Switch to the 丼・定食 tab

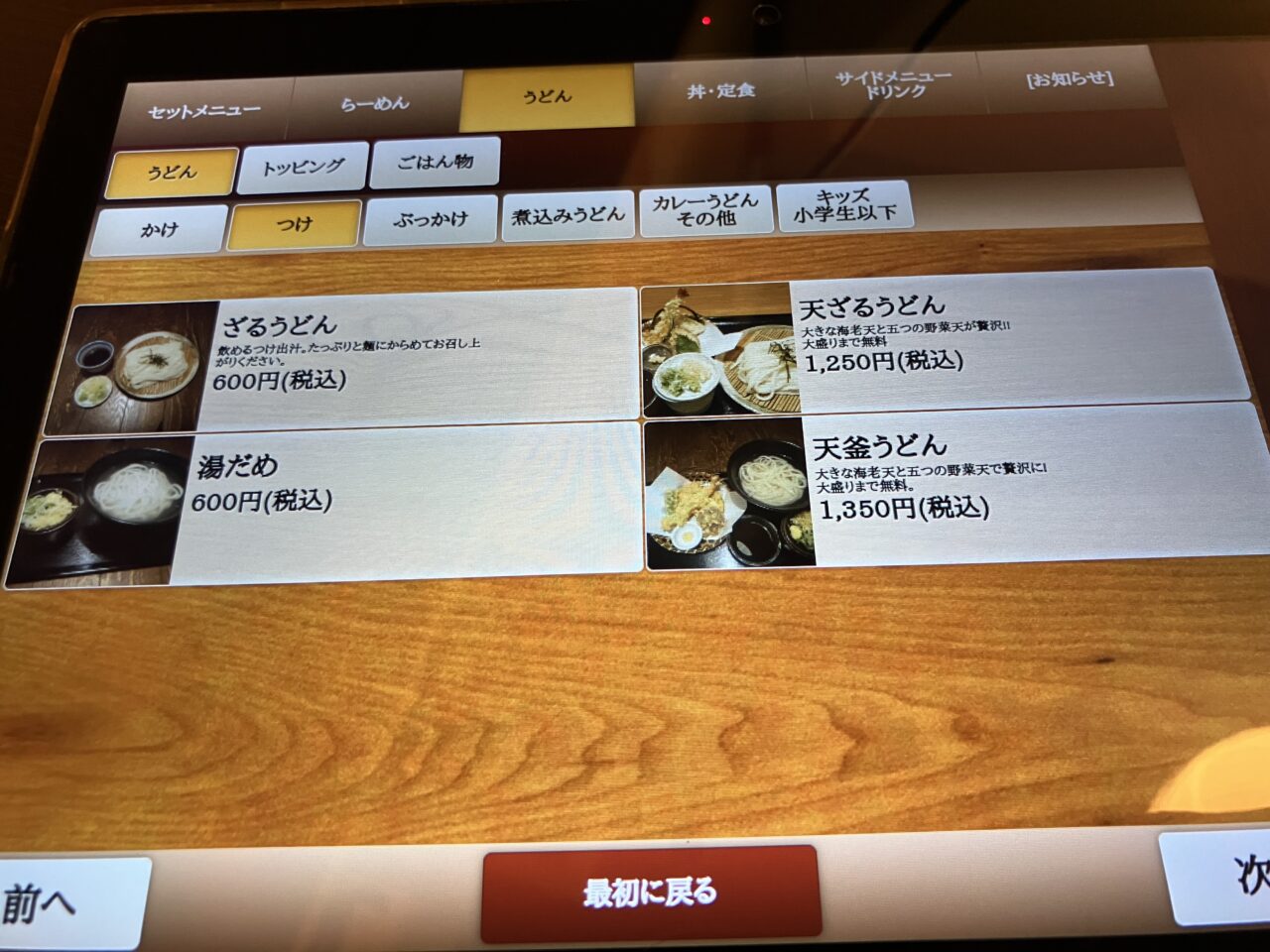720,91
